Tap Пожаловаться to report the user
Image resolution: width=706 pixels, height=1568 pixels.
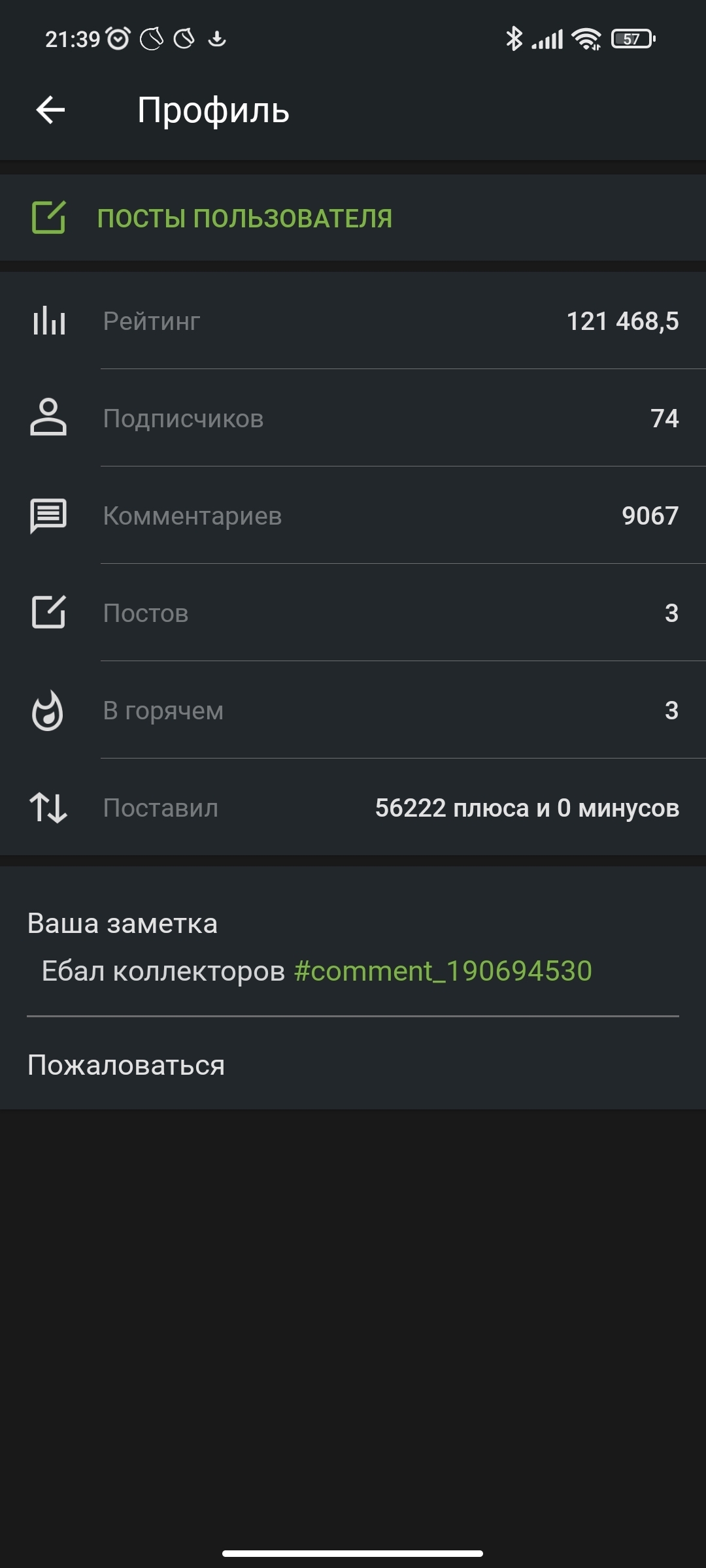[126, 1066]
